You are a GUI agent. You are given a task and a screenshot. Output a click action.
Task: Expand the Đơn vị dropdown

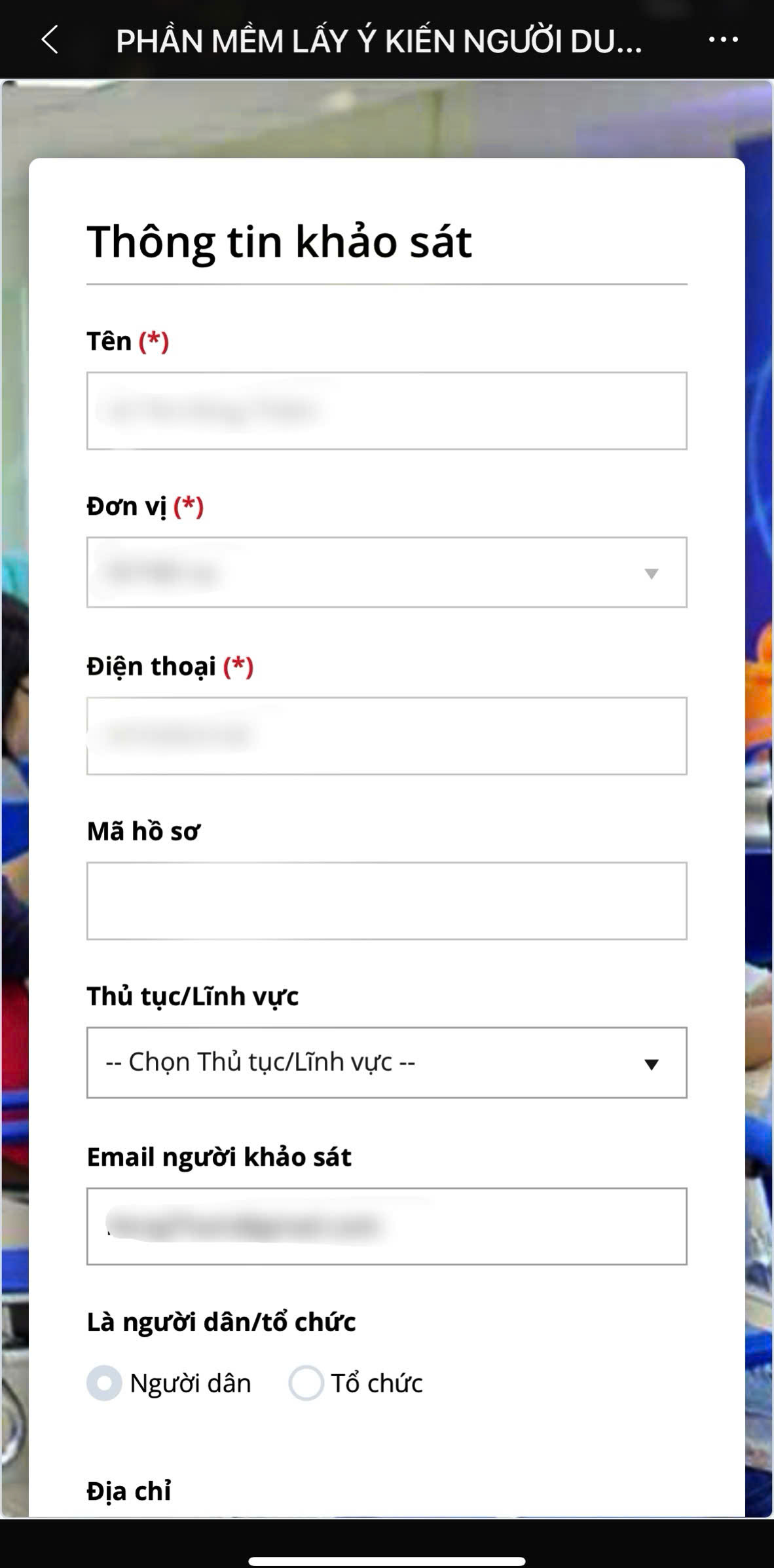tap(386, 572)
